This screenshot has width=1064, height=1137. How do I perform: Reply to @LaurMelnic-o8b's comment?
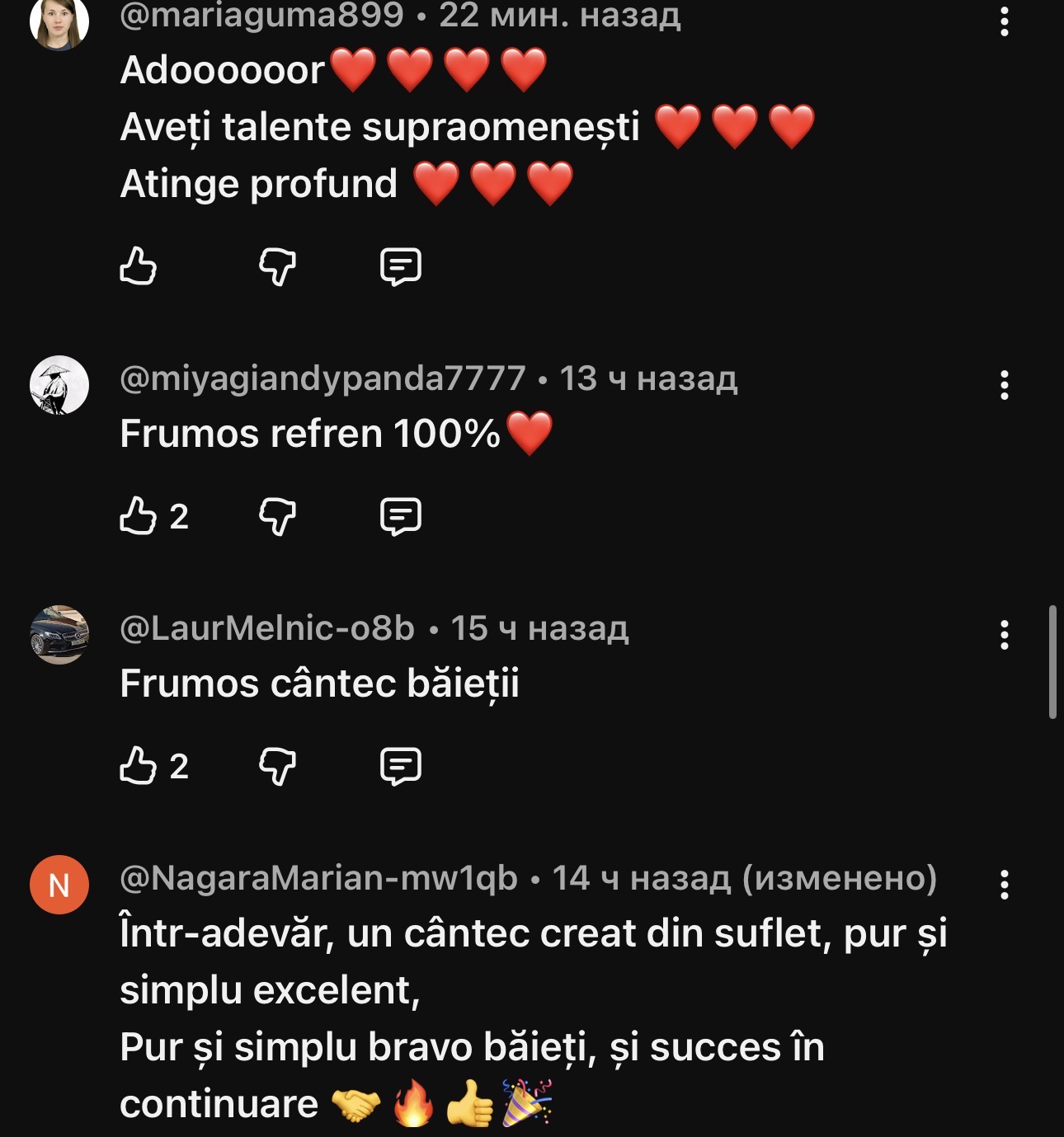(x=400, y=766)
